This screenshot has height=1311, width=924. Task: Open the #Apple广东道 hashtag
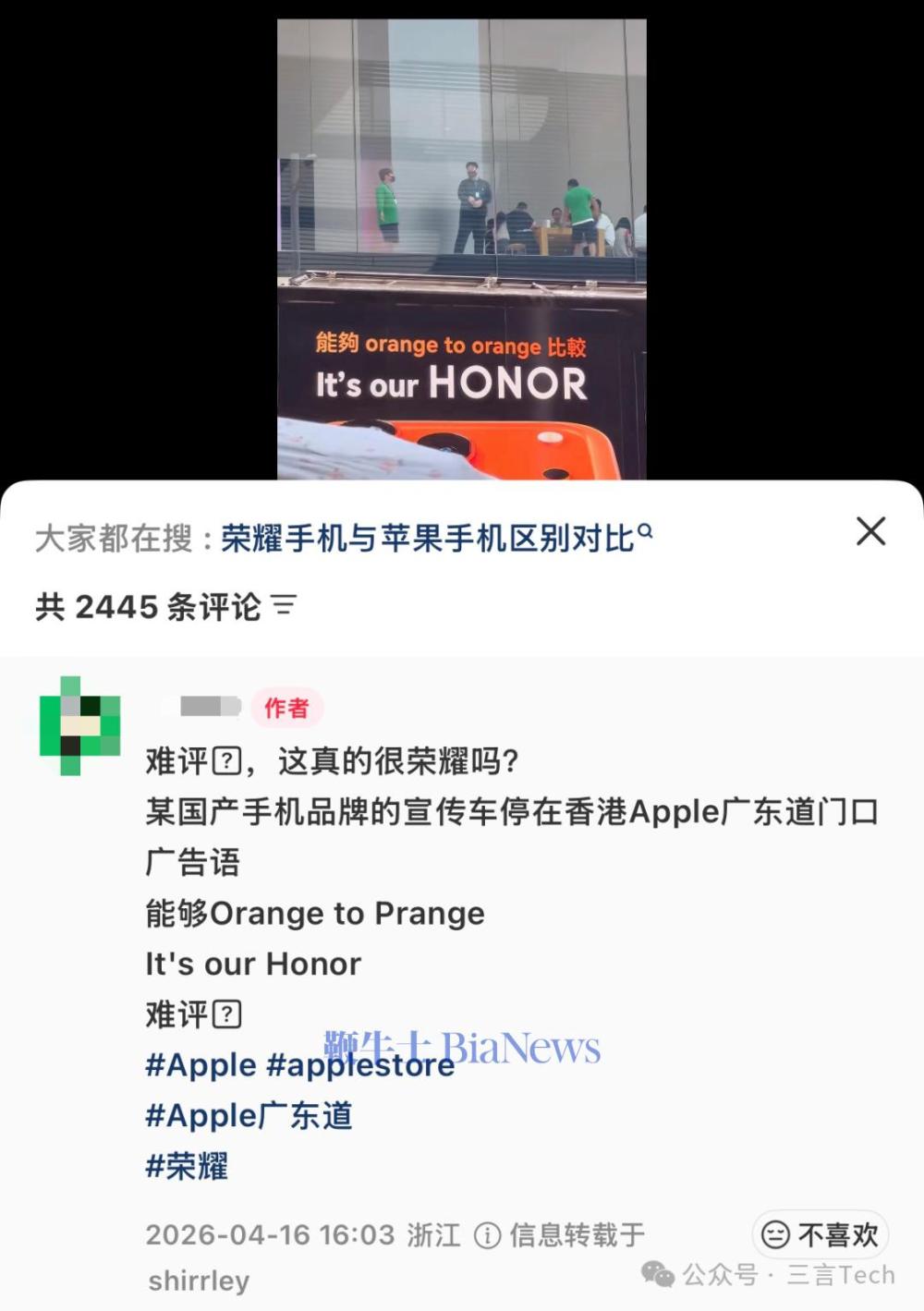[249, 1115]
